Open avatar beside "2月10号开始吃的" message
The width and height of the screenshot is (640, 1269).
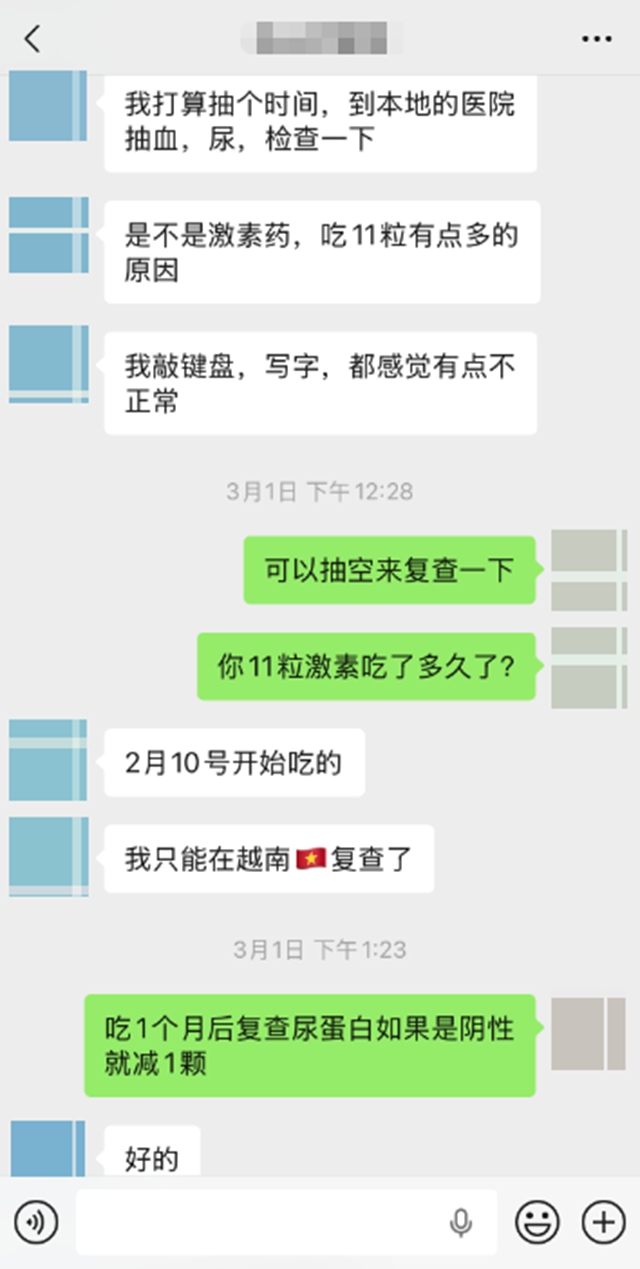click(x=48, y=760)
